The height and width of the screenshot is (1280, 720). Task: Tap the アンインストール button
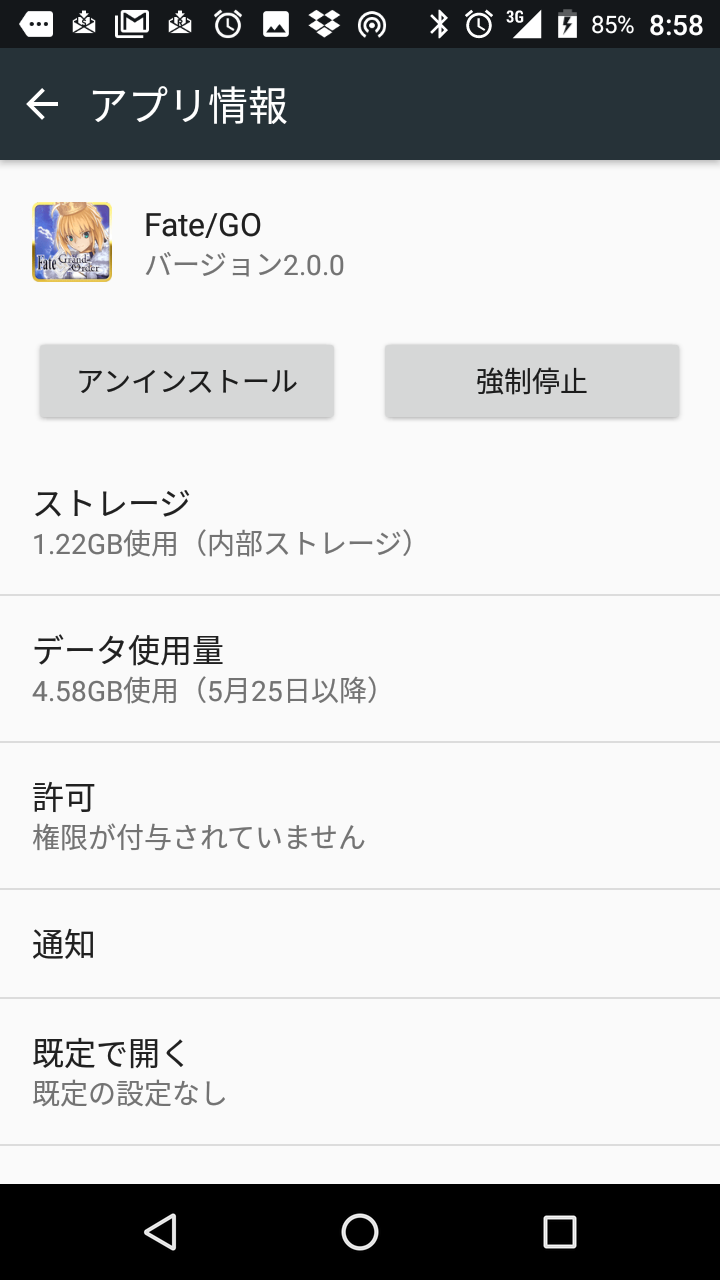click(x=187, y=381)
